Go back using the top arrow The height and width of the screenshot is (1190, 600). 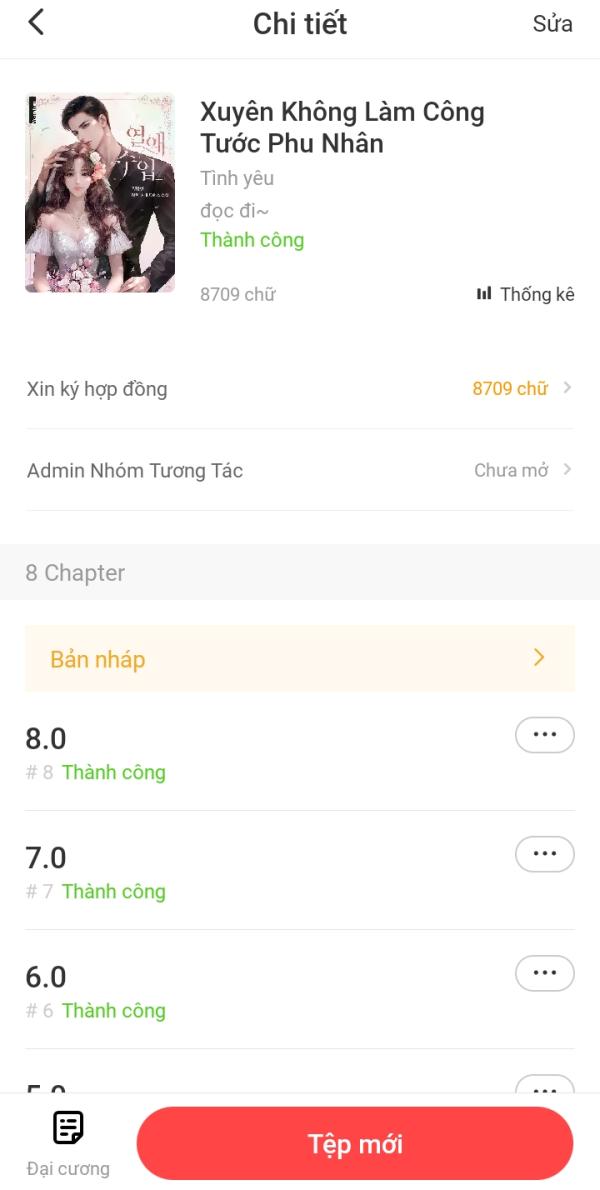pos(37,23)
